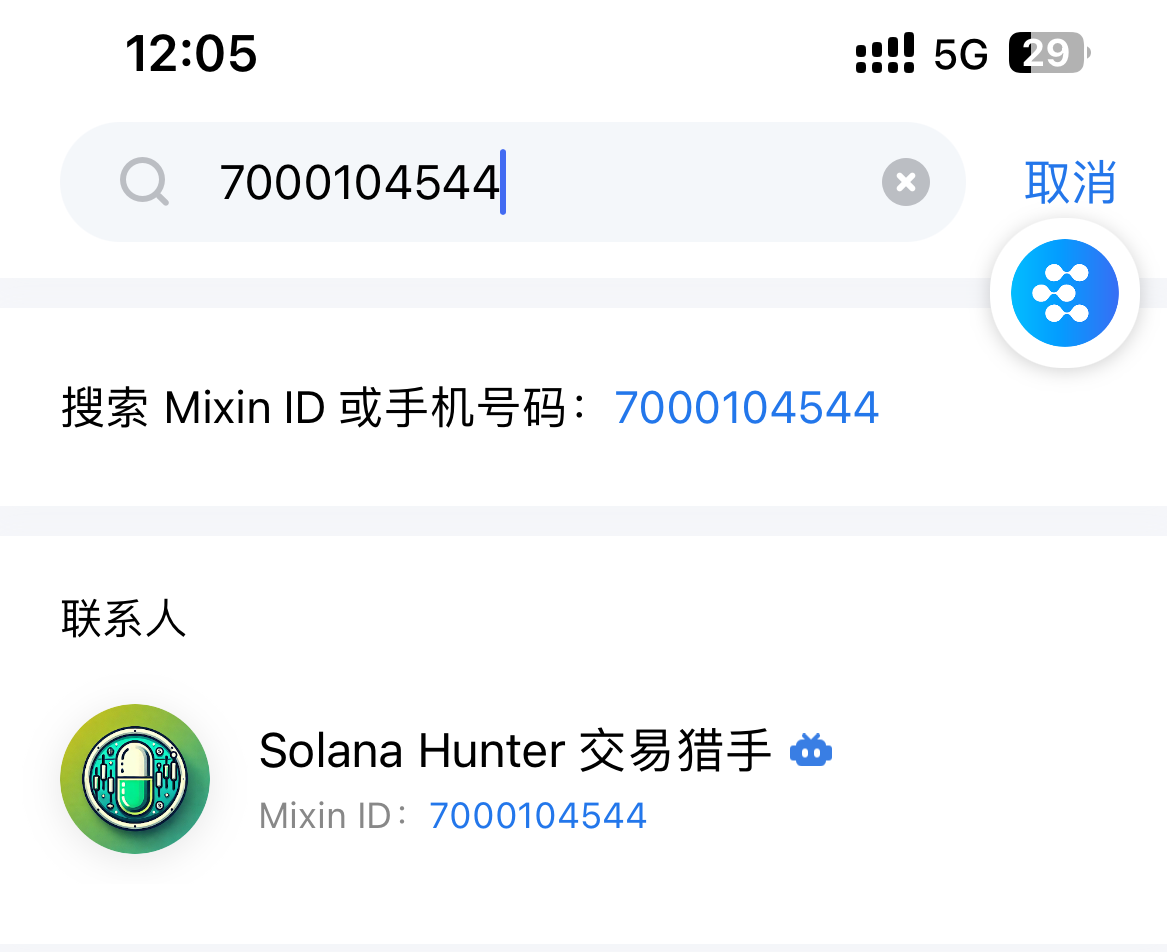Tap the search field containing 7000104544
Image resolution: width=1167 pixels, height=952 pixels.
(x=540, y=183)
